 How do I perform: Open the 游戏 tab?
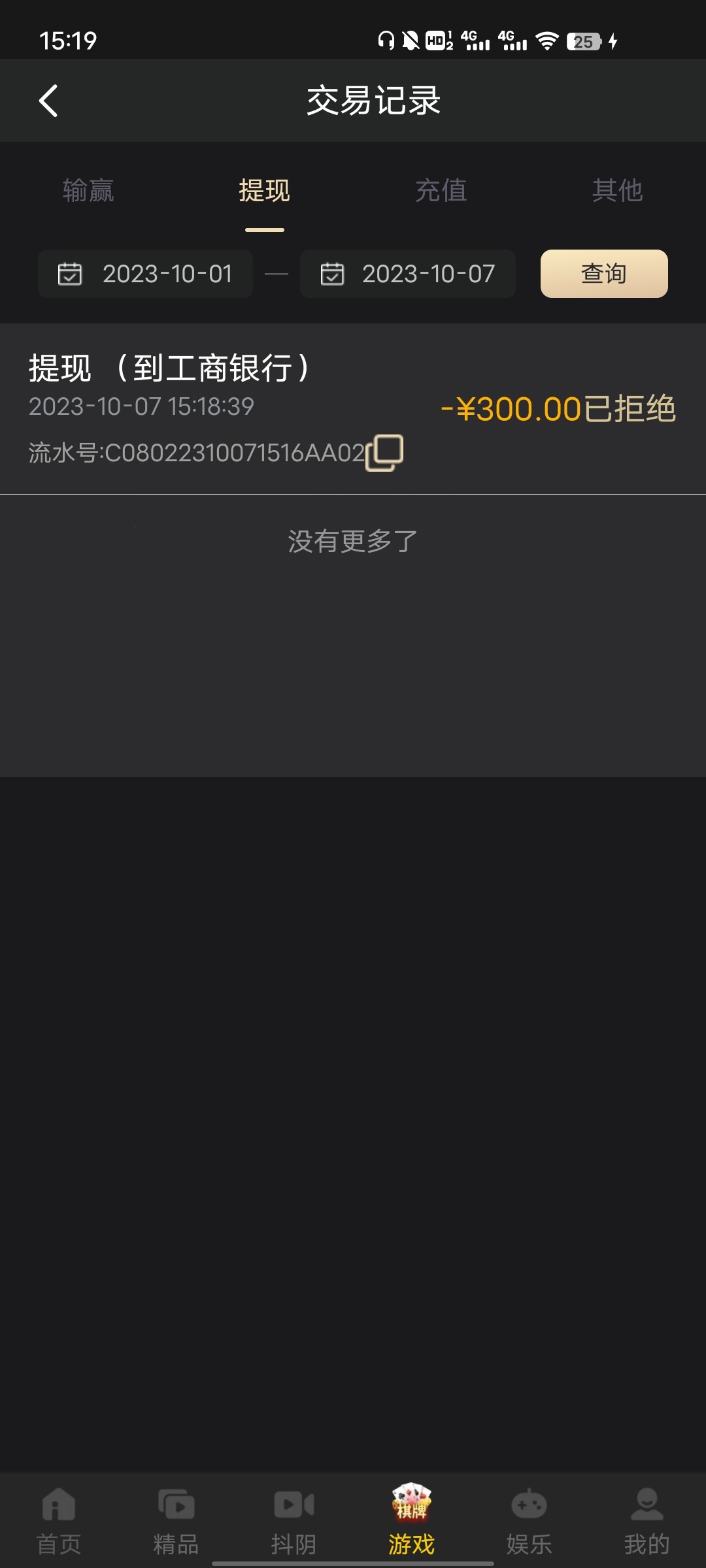pyautogui.click(x=411, y=1520)
